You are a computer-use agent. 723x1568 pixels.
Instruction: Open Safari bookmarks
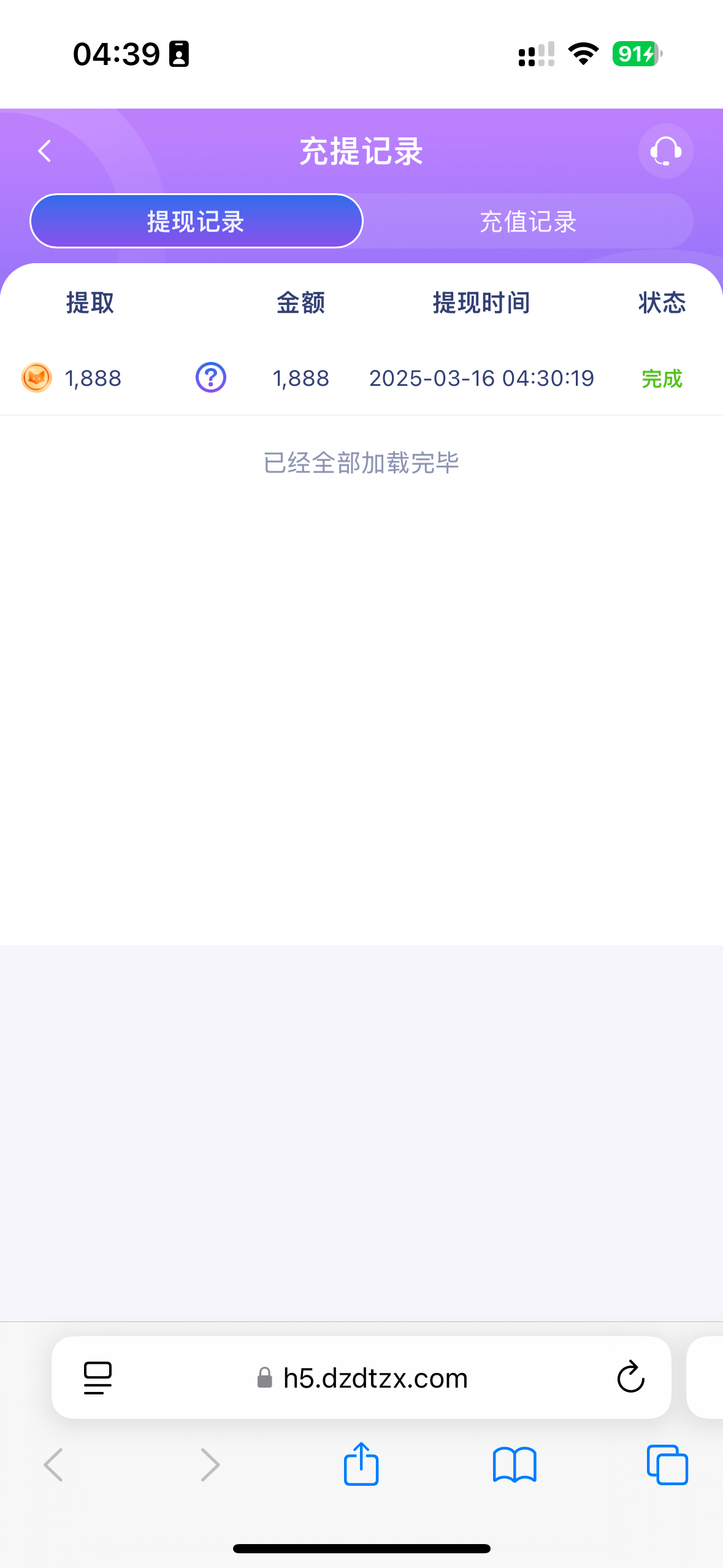coord(515,1465)
